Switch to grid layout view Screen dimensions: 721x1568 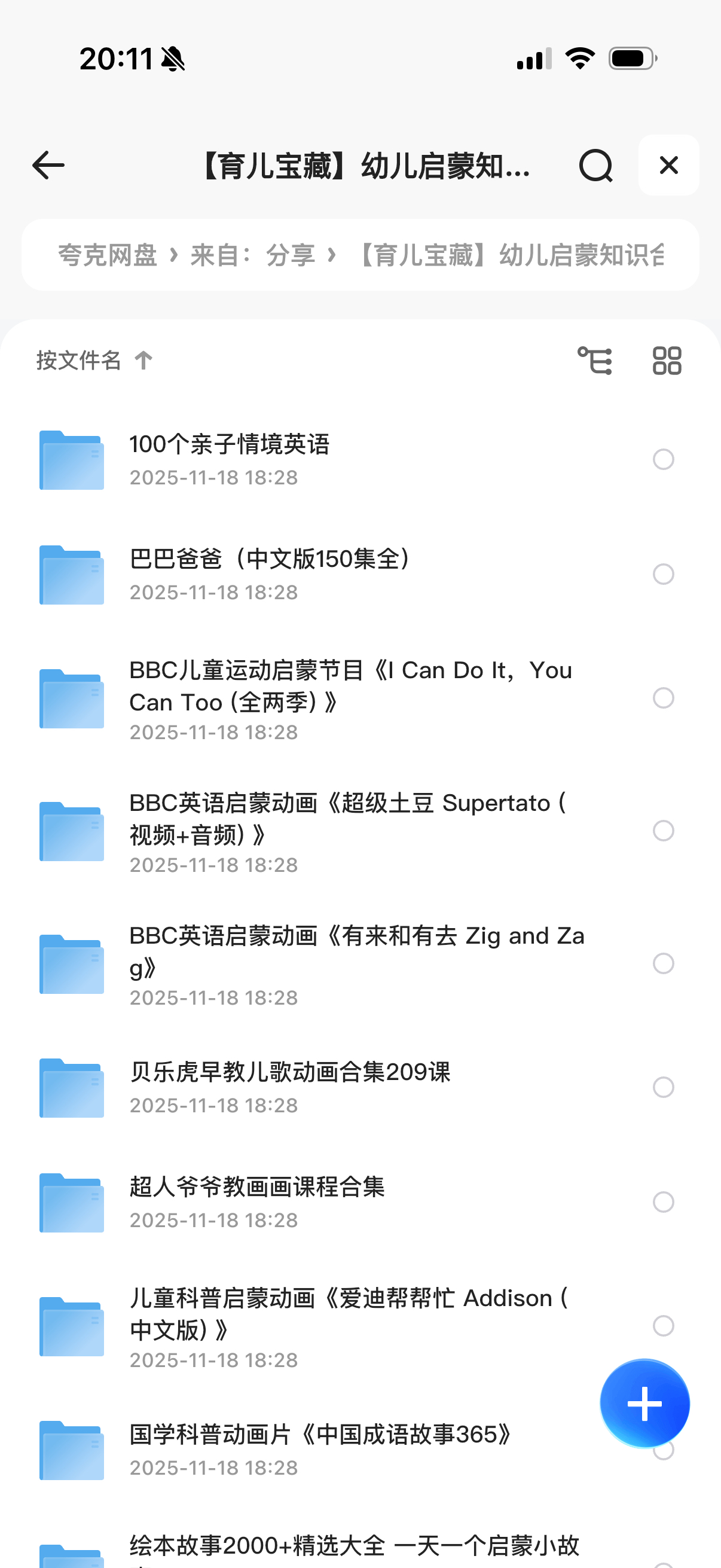[667, 361]
